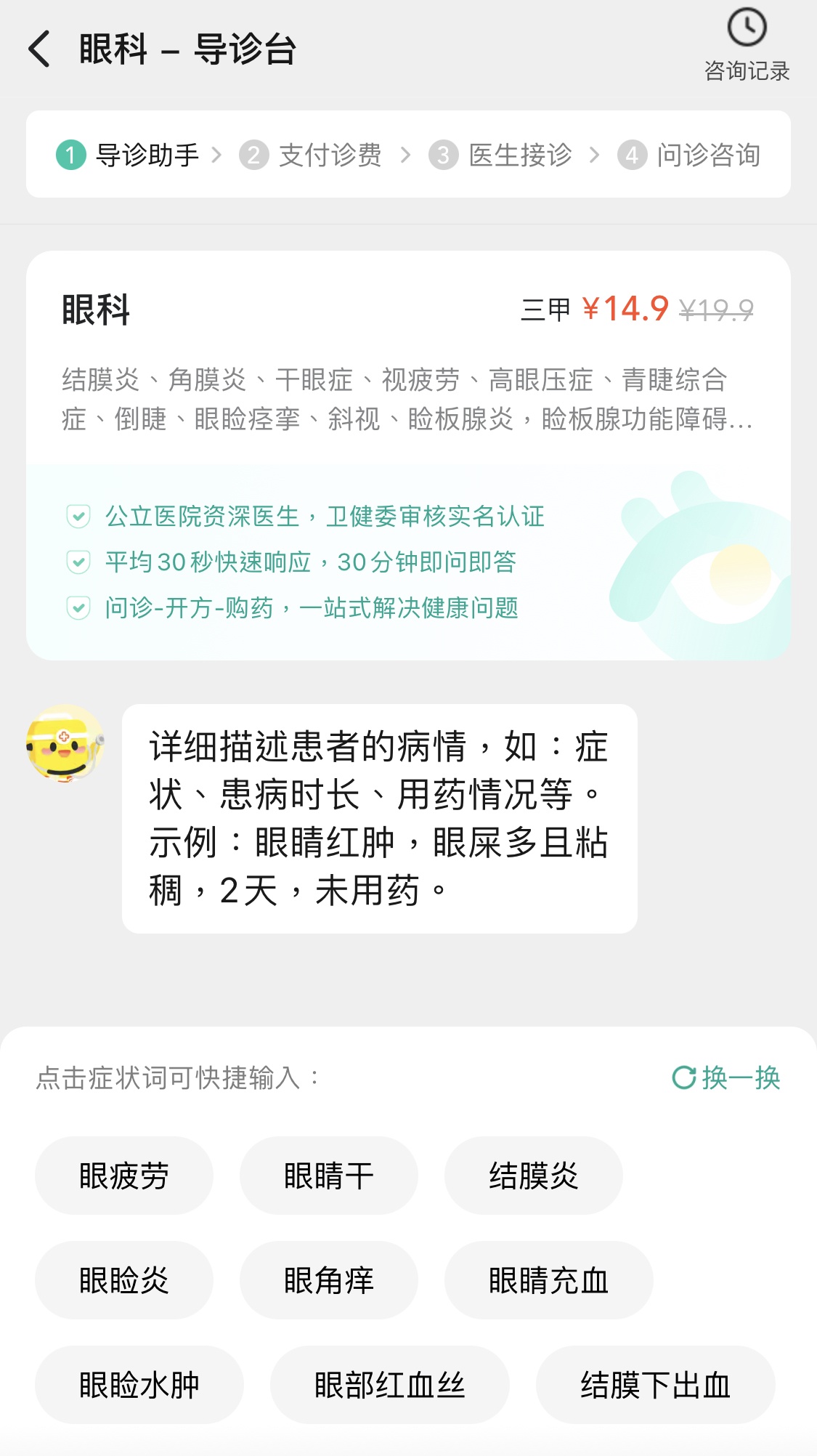Go back from the 眼科导诊台 screen

(x=40, y=49)
